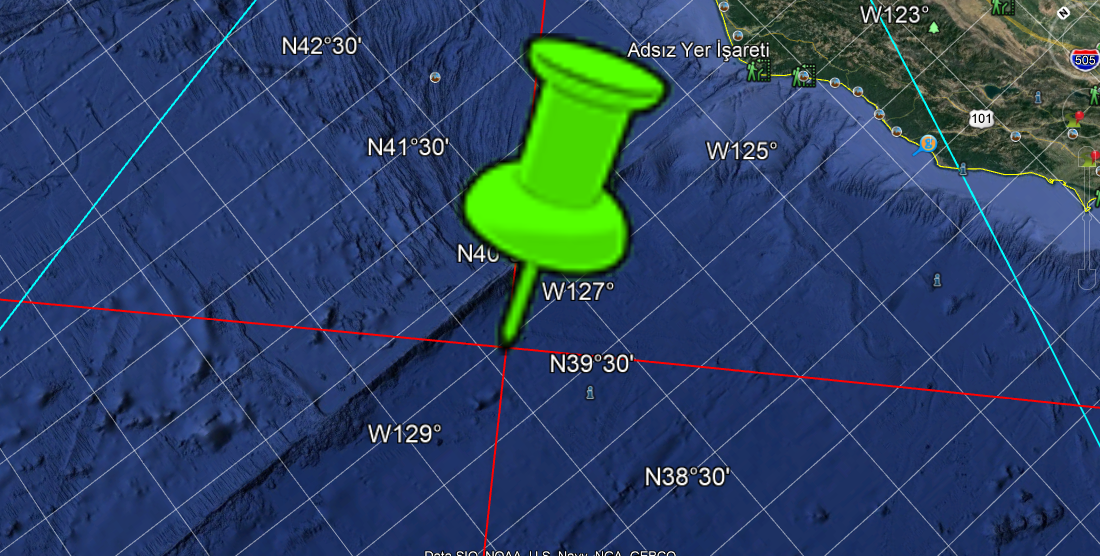Open the photo marker near the N42°30' label
Screen dimensions: 1100x556
[434, 77]
